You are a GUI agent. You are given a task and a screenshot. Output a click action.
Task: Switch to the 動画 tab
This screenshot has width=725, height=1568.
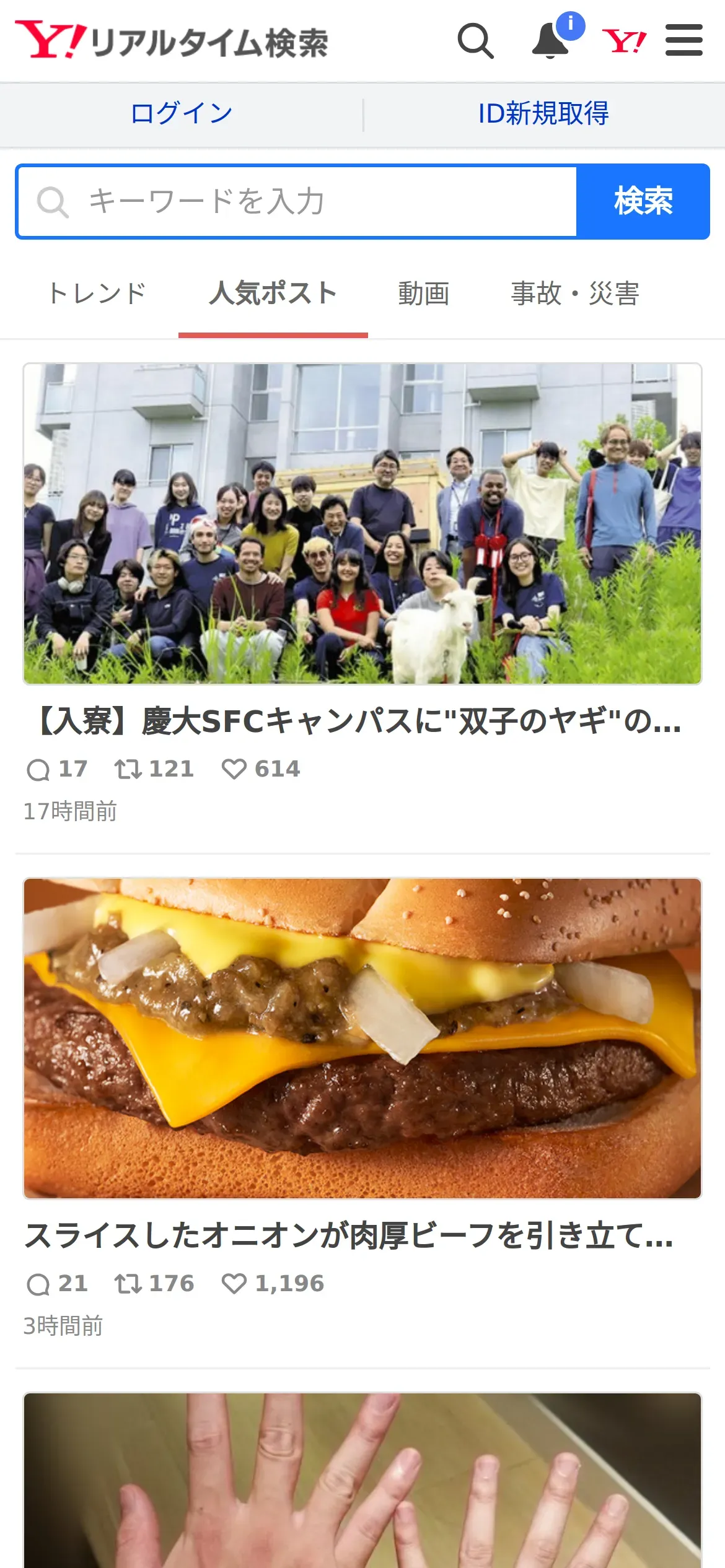point(424,294)
